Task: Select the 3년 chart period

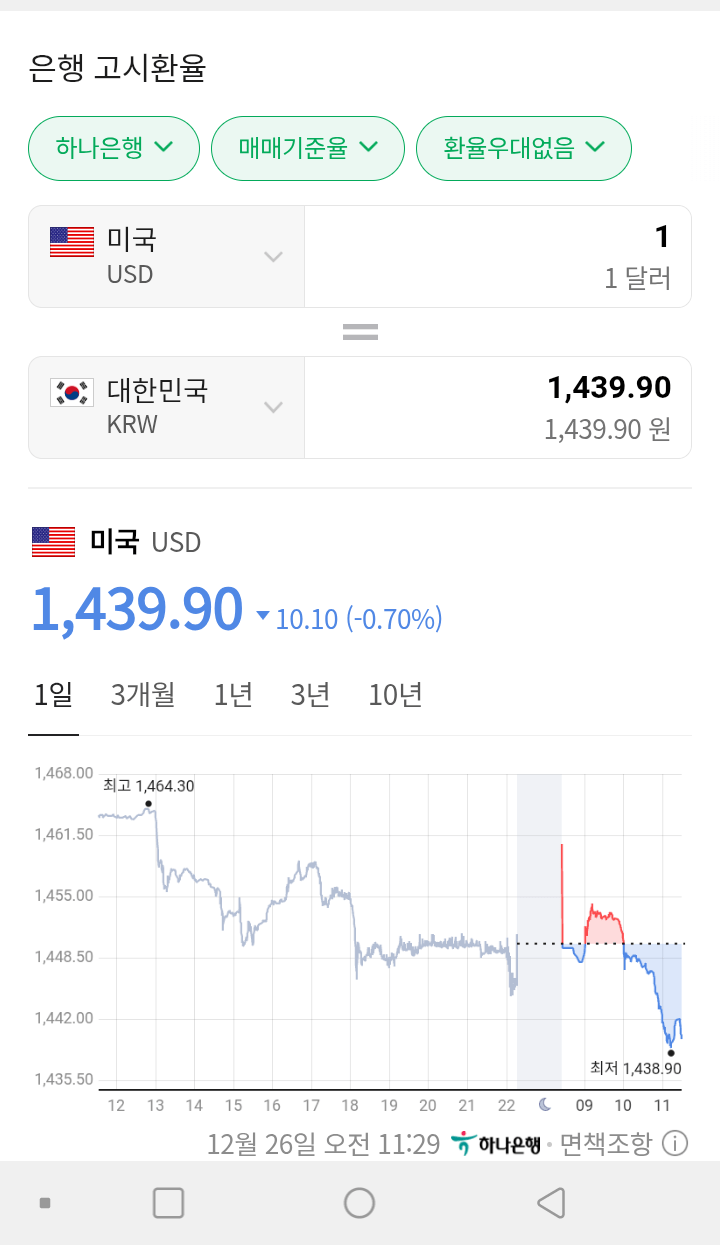Action: pyautogui.click(x=310, y=694)
